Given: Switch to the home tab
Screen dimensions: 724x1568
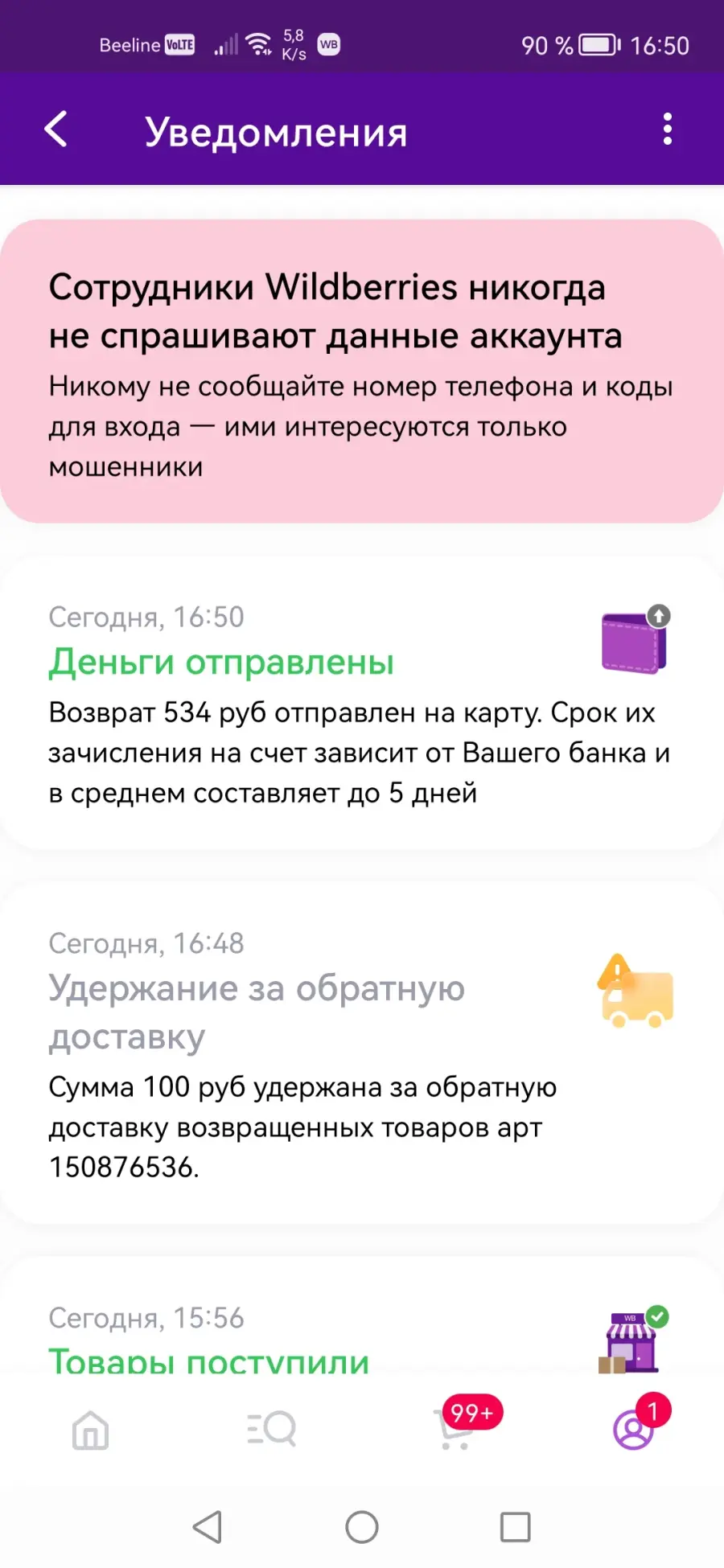Looking at the screenshot, I should [x=90, y=1430].
